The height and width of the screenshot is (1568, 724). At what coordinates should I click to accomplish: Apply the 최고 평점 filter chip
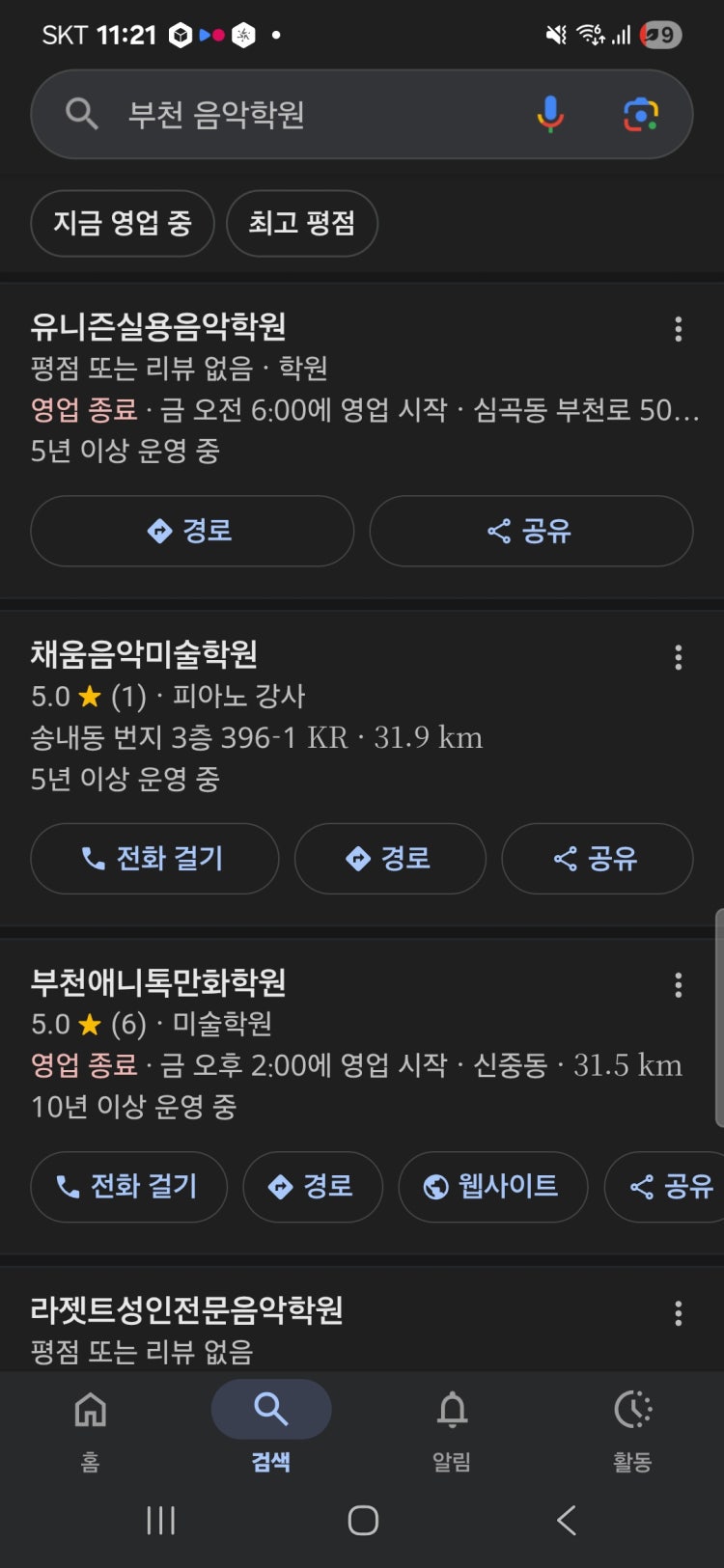click(x=302, y=224)
